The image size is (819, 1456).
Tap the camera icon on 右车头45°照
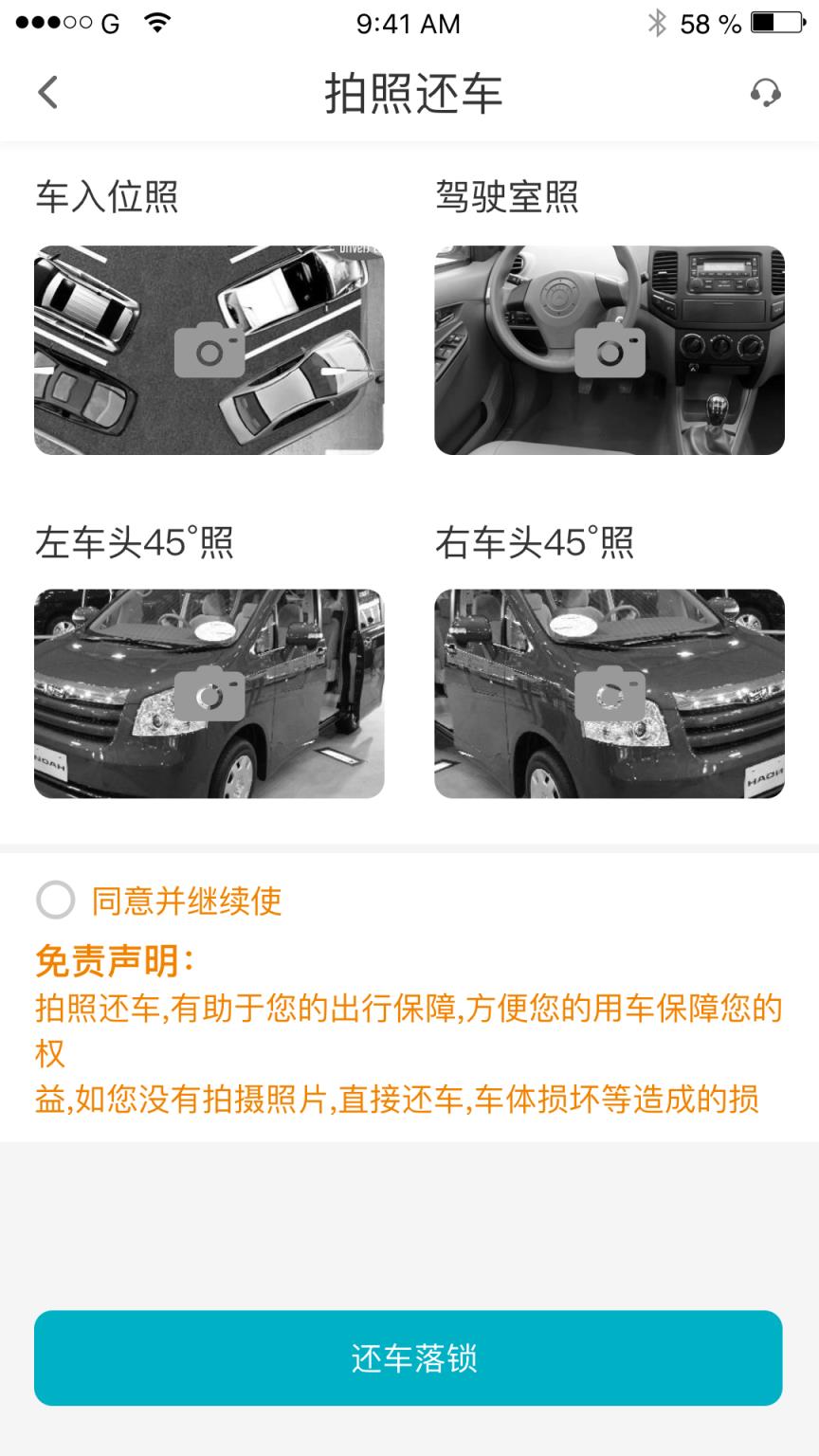610,693
